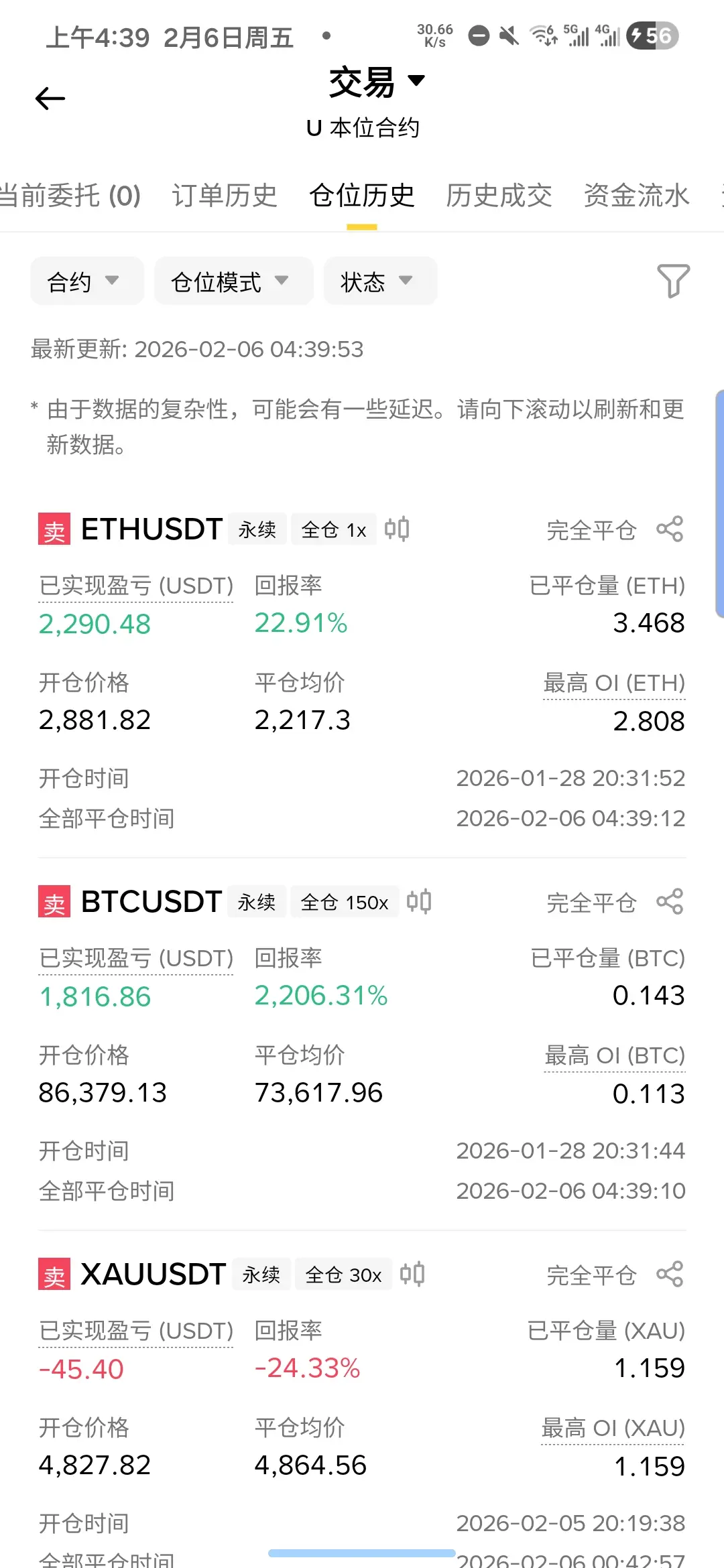This screenshot has width=724, height=1568.
Task: Share the XAUUSDT closed position
Action: click(x=670, y=1275)
